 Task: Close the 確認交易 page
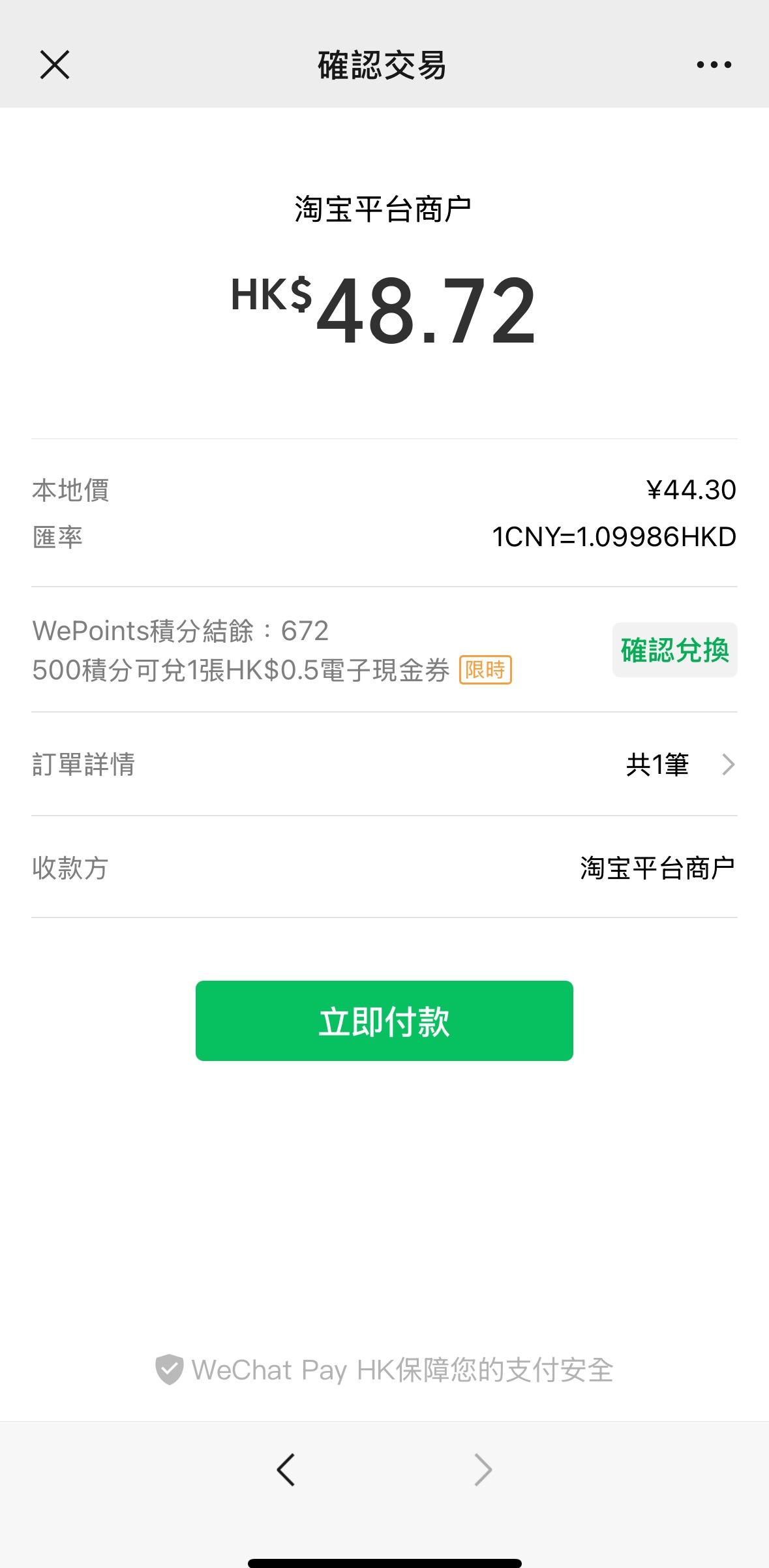pos(55,65)
